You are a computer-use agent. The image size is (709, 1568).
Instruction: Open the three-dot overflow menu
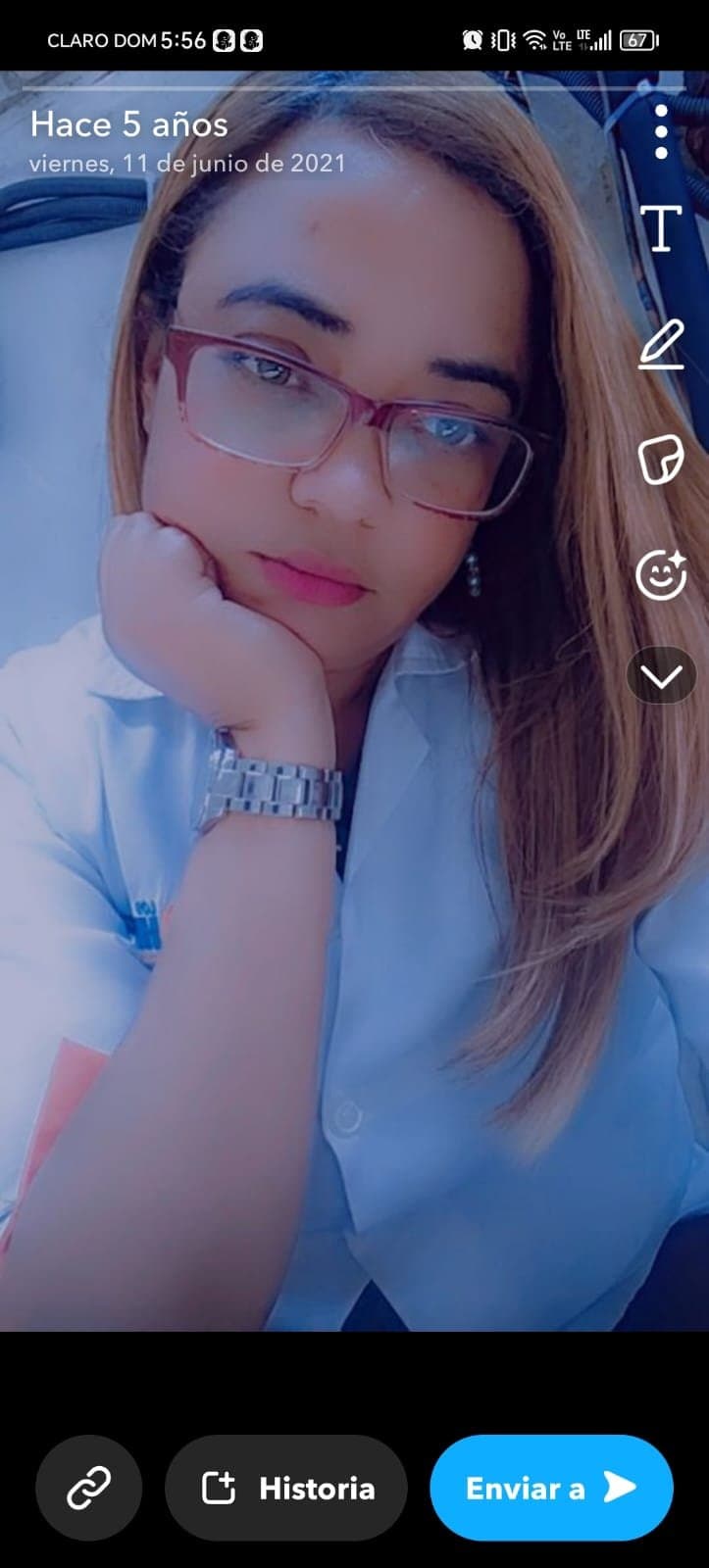tap(661, 132)
